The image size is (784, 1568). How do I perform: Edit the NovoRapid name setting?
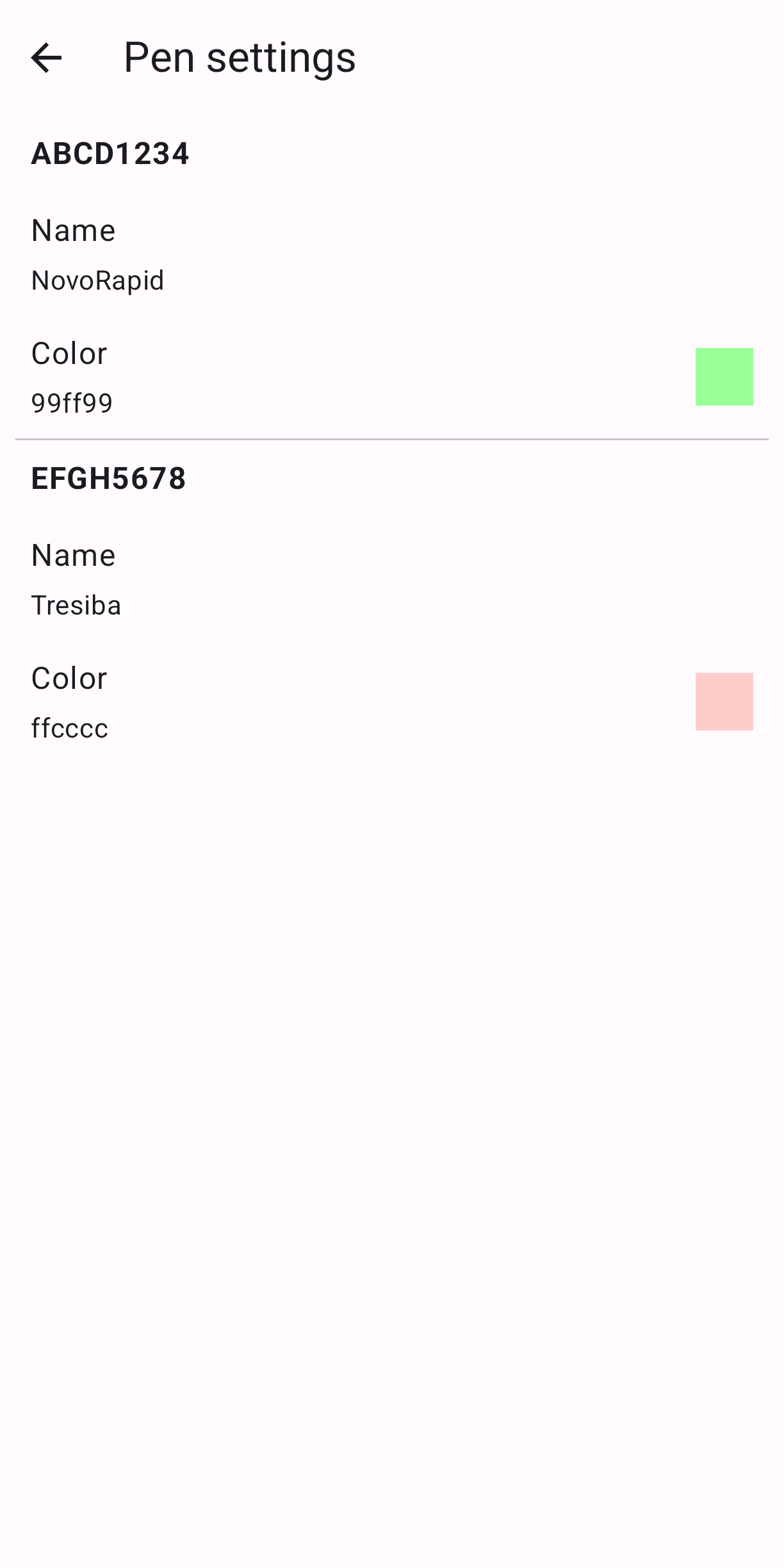point(392,254)
